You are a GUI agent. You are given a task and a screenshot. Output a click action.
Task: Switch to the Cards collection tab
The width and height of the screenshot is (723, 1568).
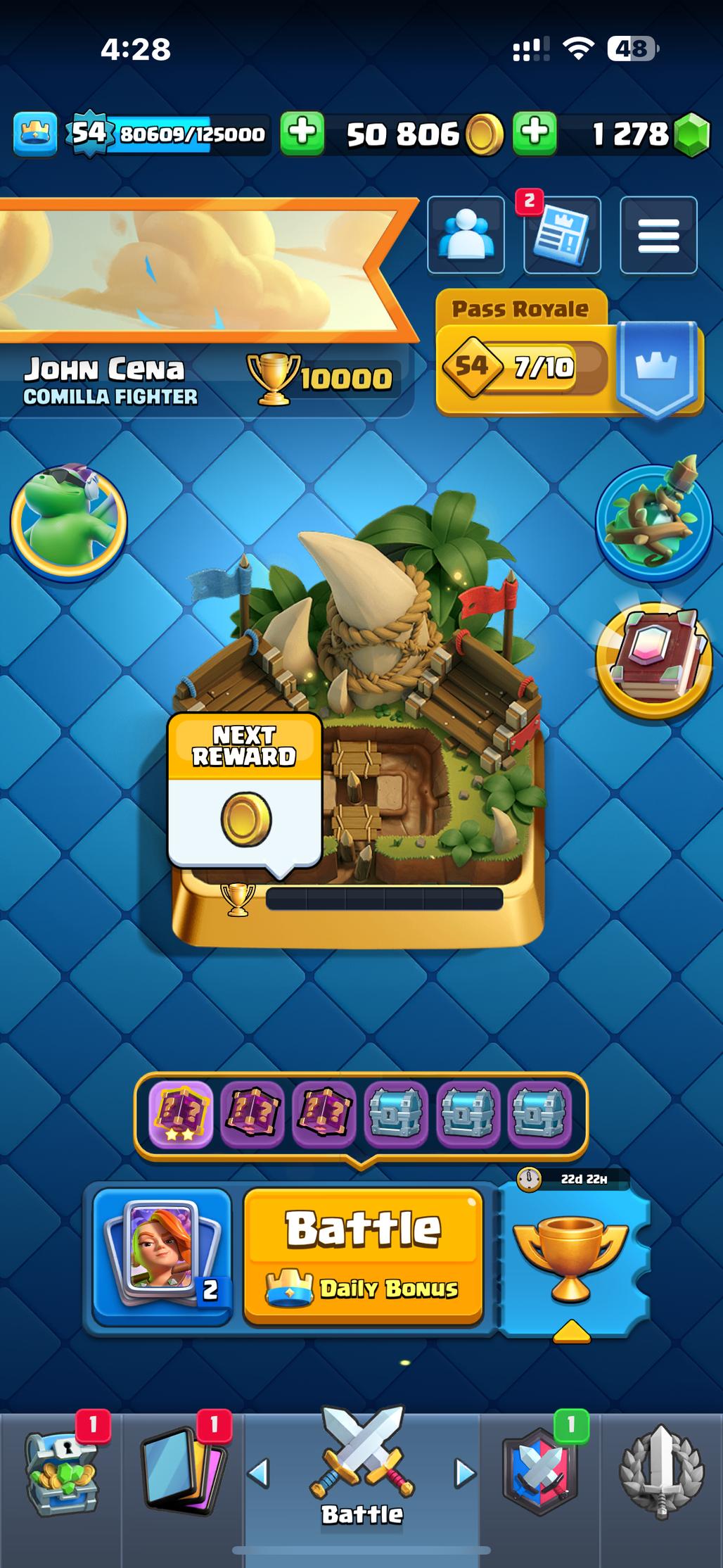(183, 1472)
